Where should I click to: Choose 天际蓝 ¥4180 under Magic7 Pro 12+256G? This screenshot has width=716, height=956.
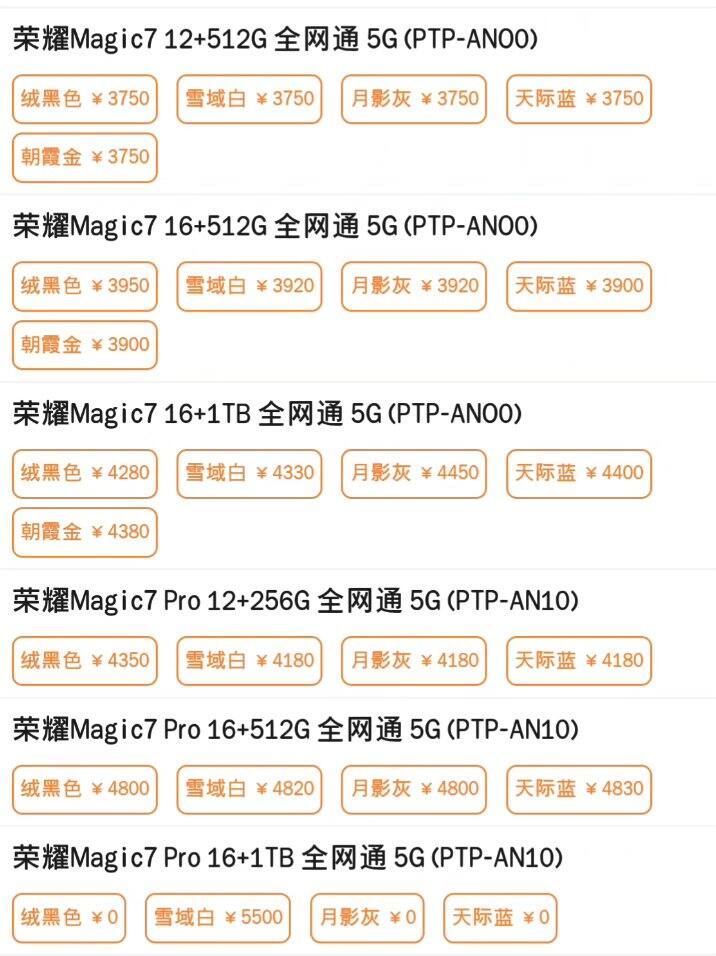(578, 661)
